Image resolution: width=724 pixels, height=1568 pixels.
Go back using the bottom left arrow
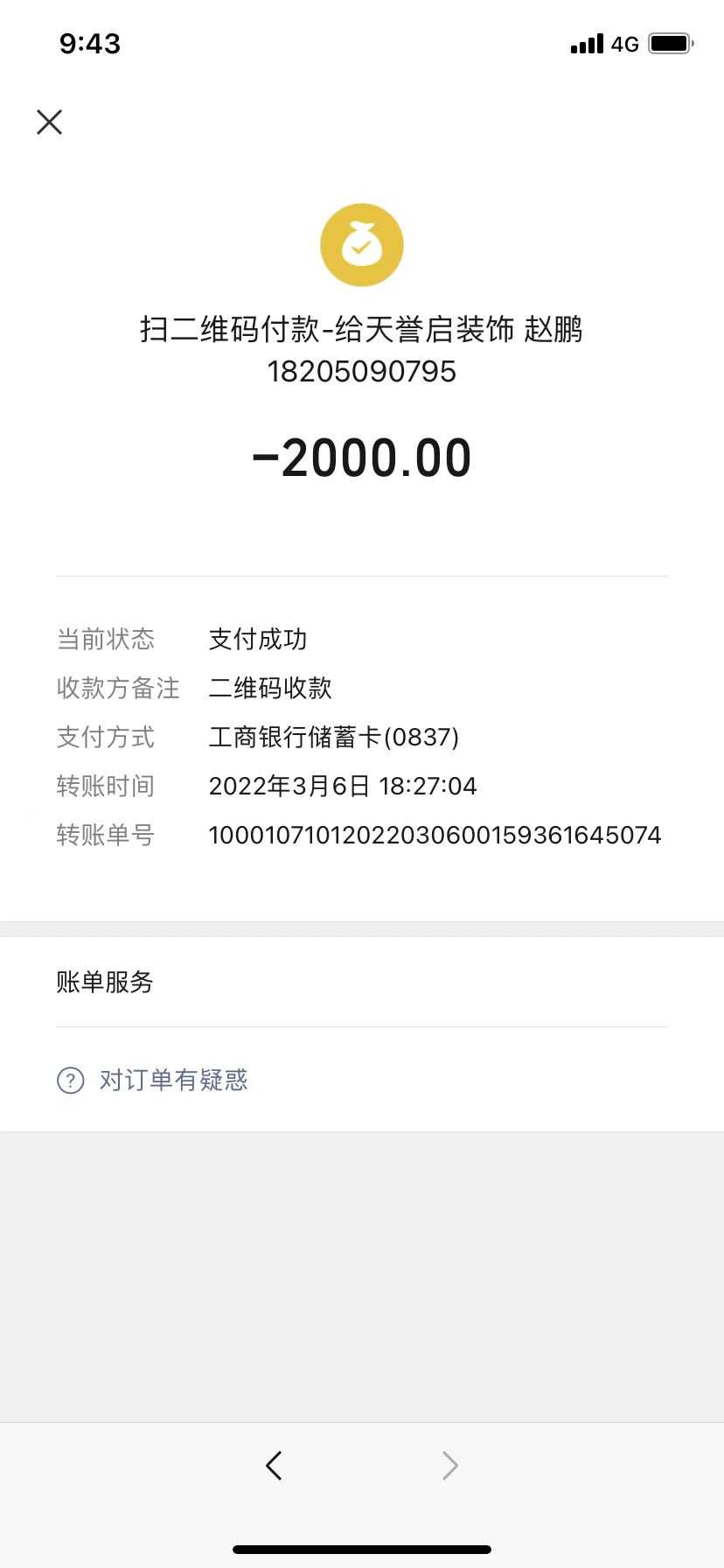(x=274, y=1465)
